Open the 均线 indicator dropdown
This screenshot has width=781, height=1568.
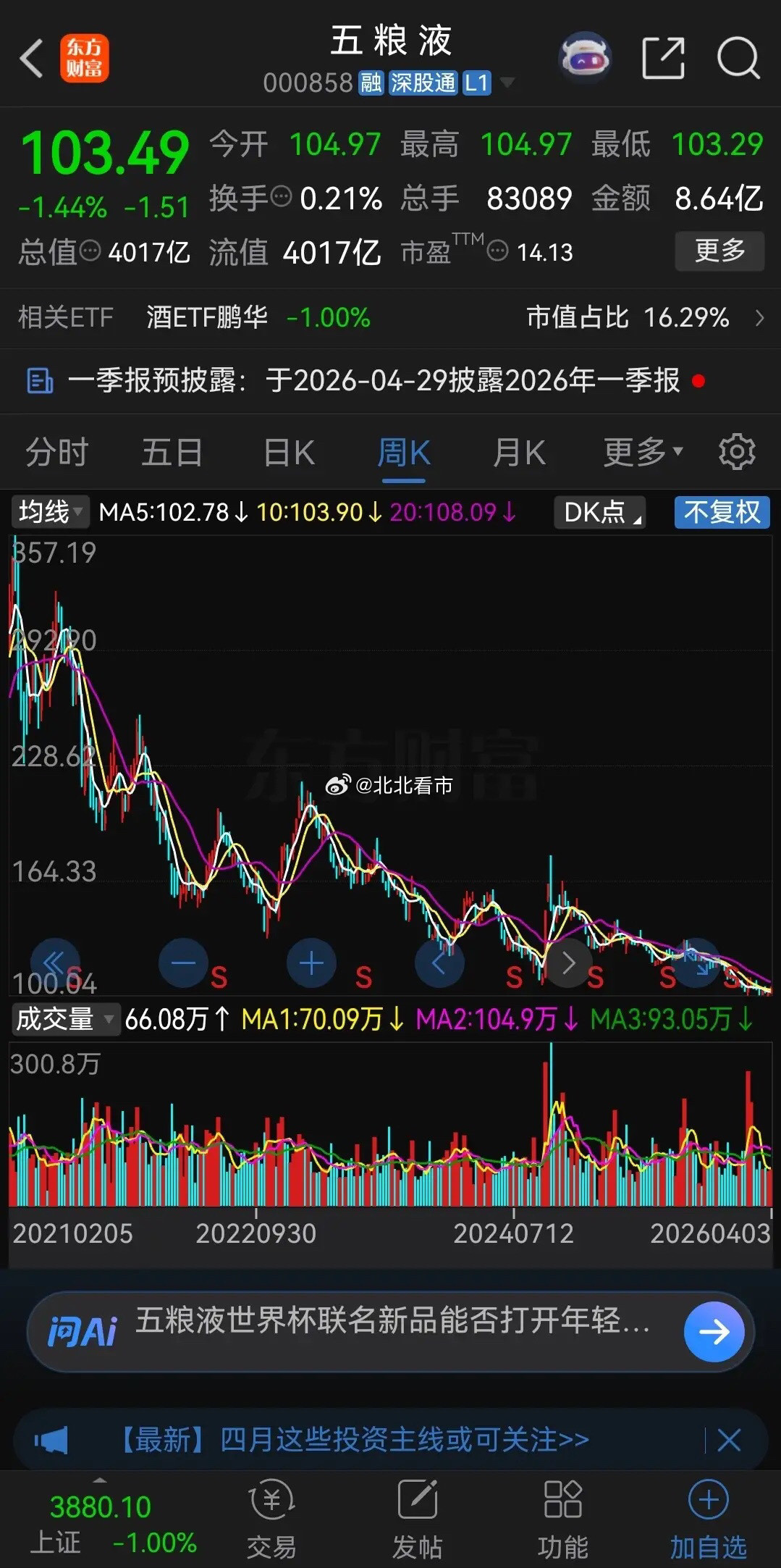[x=48, y=512]
